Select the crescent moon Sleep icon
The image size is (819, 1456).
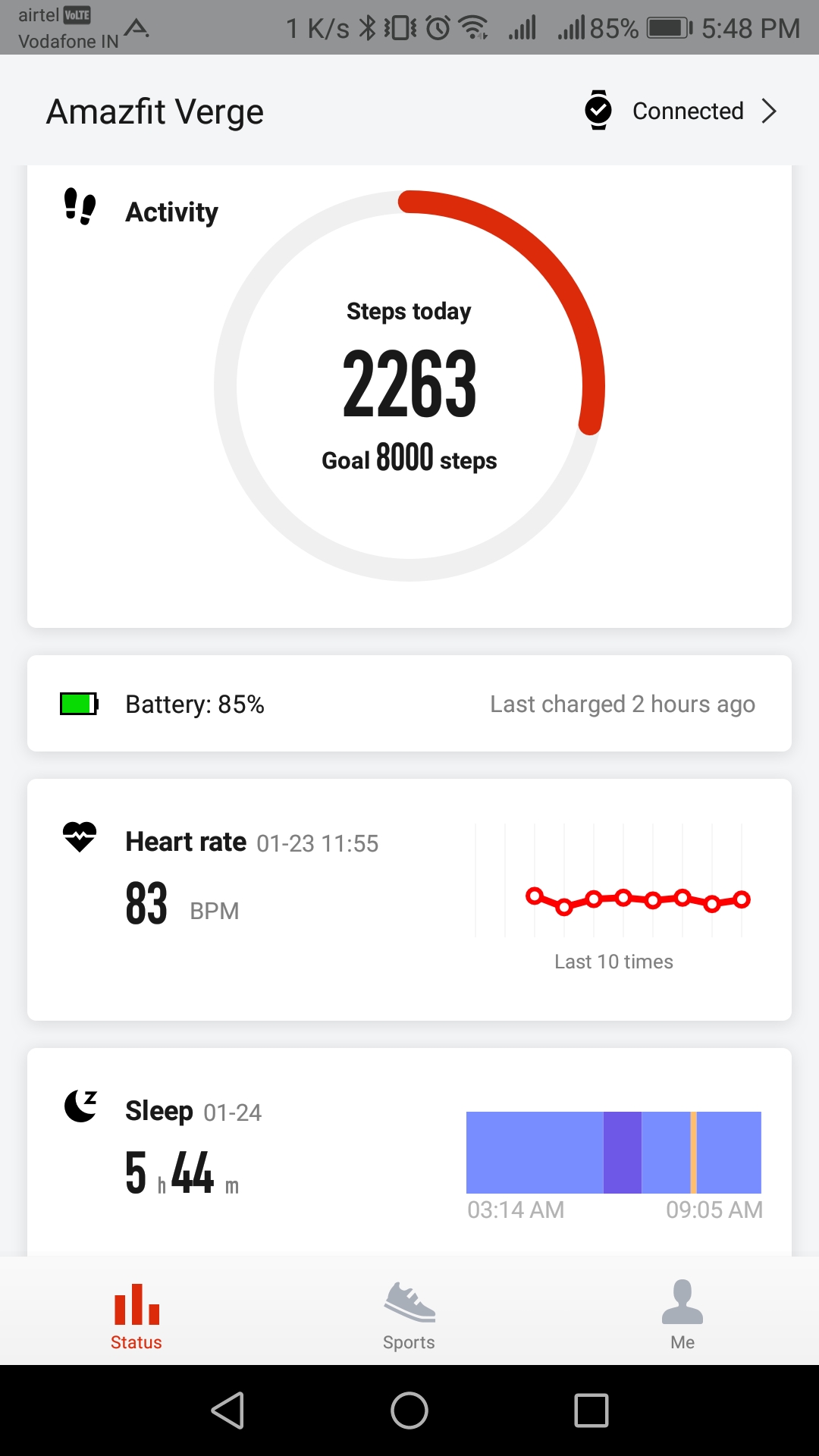tap(80, 1107)
